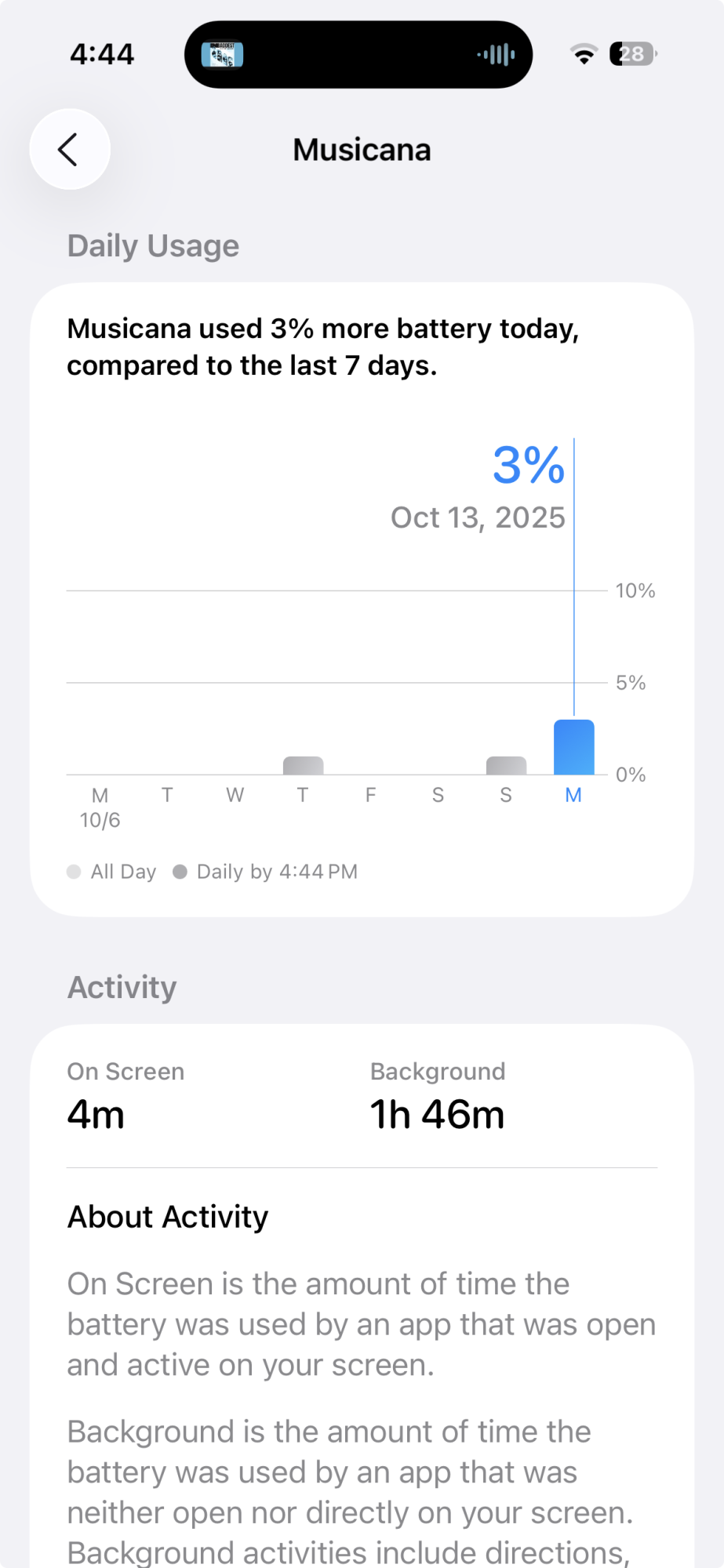Open the now-playing activity in the Dynamic Island
The image size is (724, 1568).
pyautogui.click(x=358, y=55)
